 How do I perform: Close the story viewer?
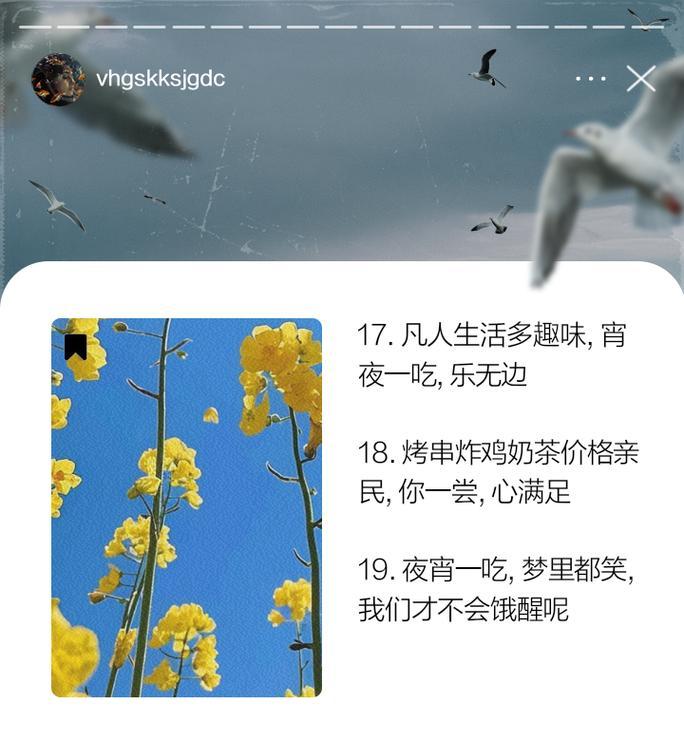tap(641, 79)
